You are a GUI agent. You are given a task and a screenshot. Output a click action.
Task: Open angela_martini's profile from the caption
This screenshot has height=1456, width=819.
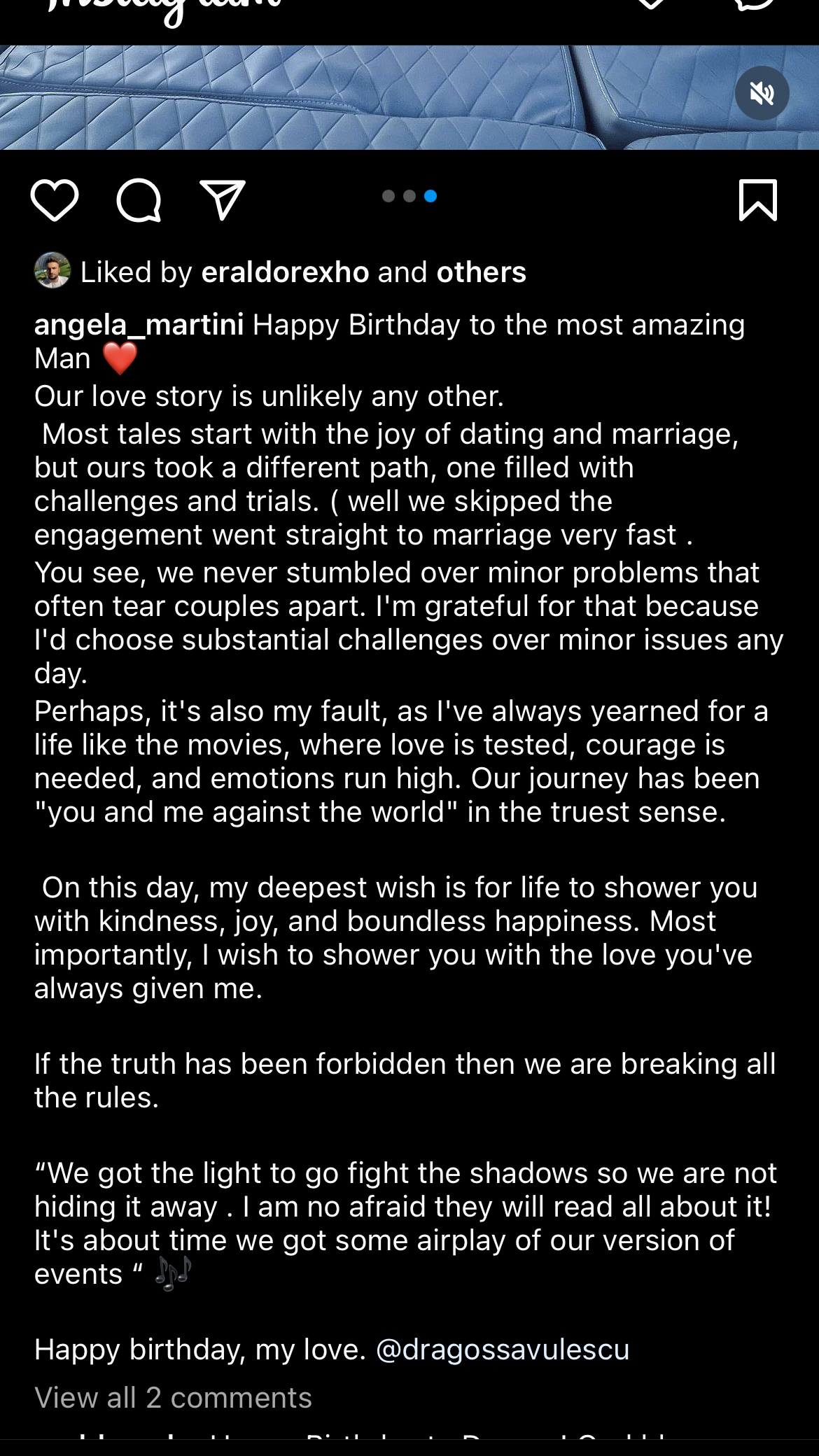(x=139, y=325)
